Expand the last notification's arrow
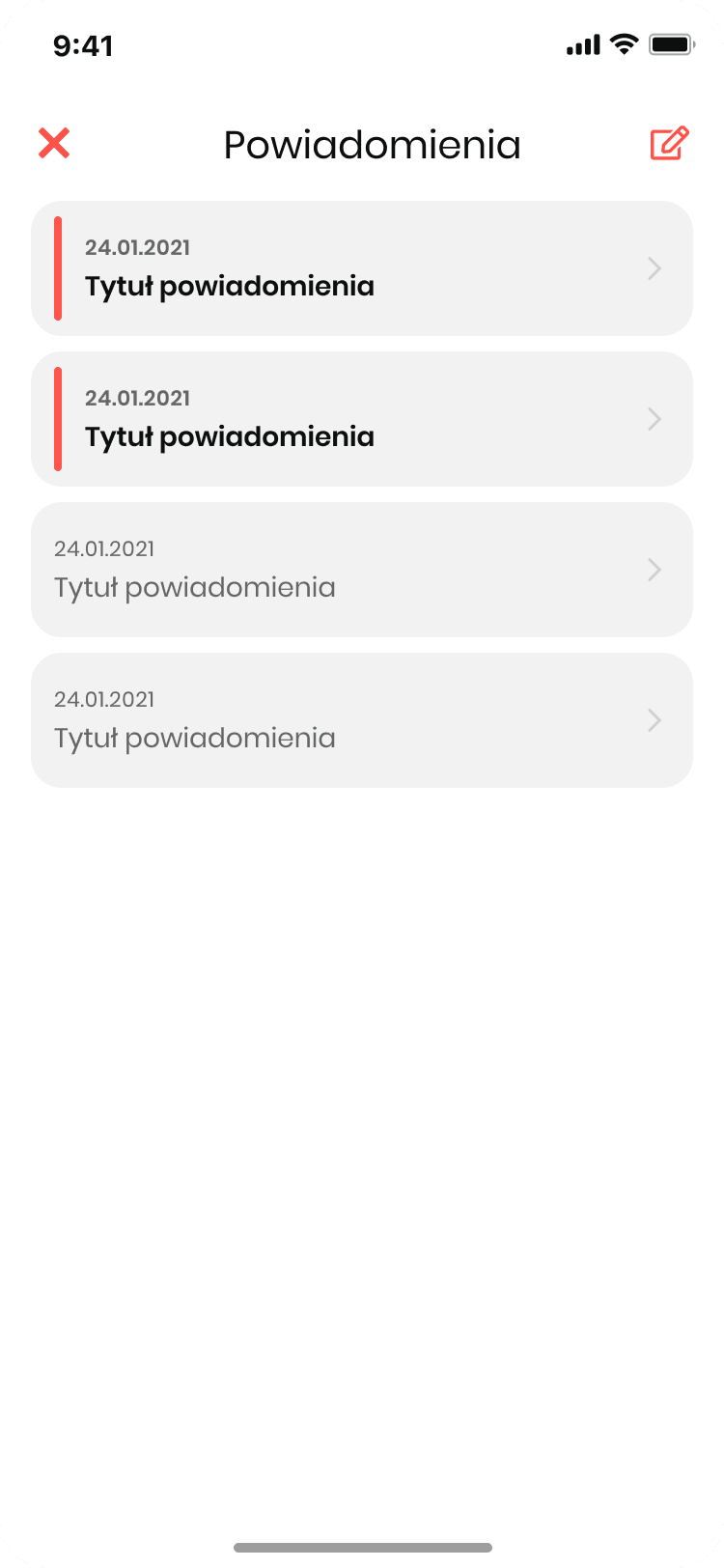This screenshot has width=724, height=1568. pos(654,720)
